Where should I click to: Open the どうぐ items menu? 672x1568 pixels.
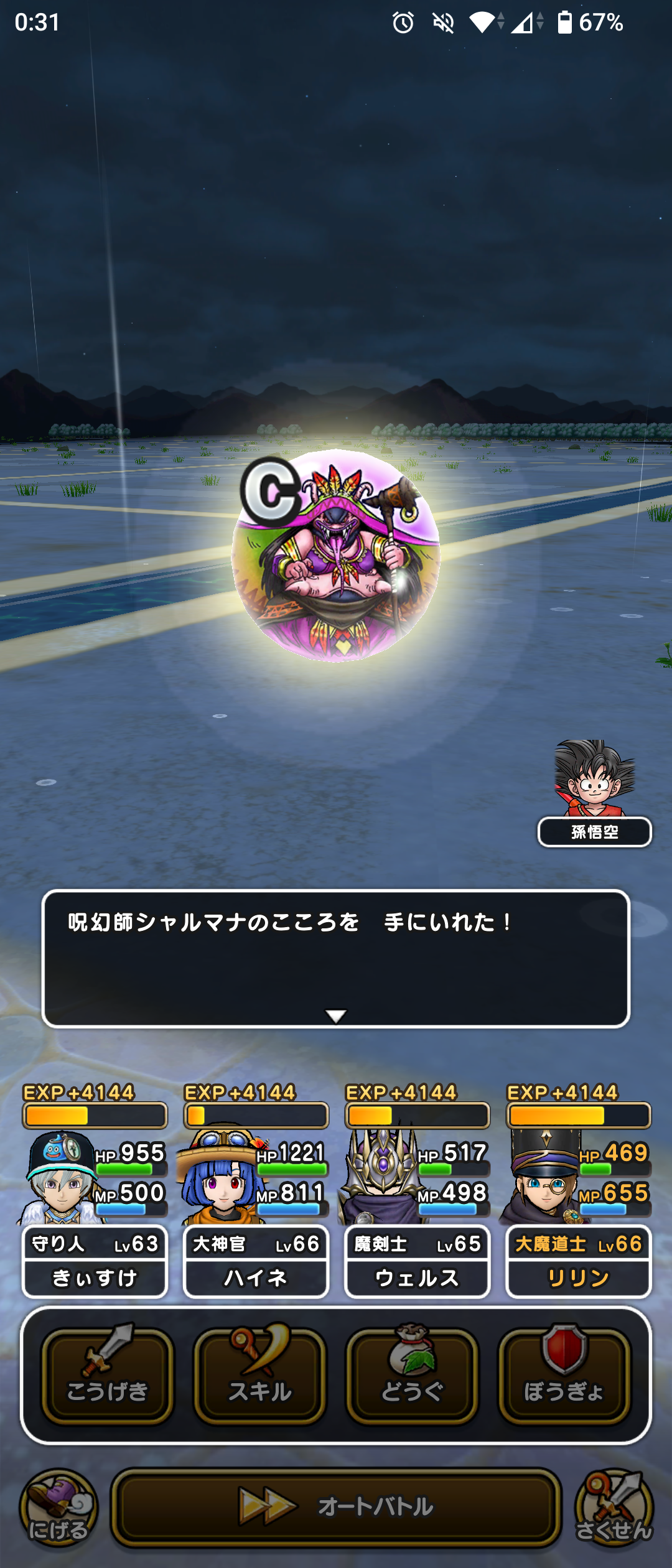(412, 1376)
